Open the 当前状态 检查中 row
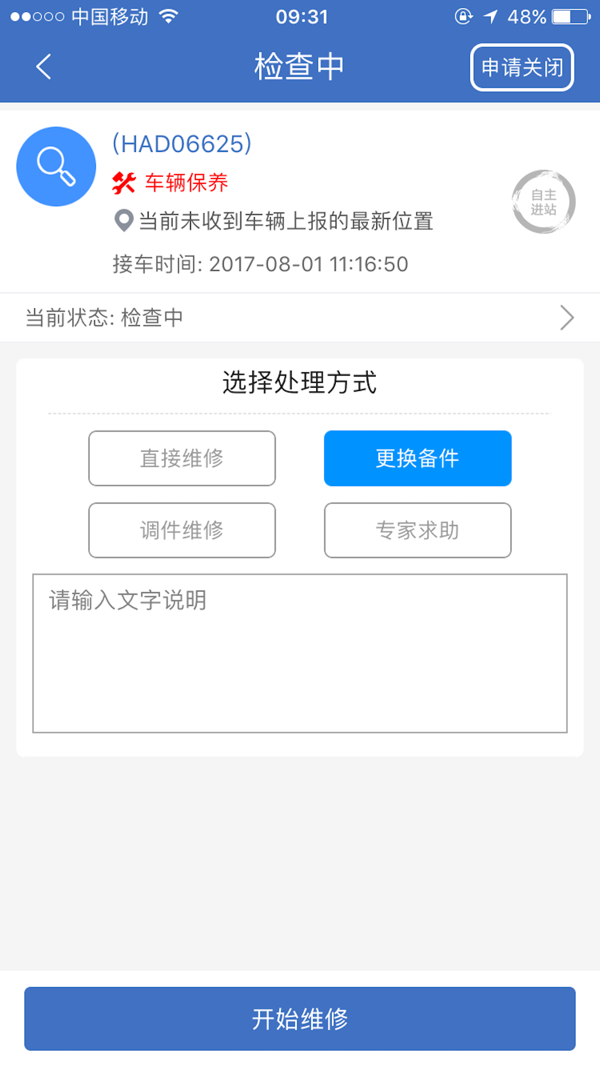600x1067 pixels. tap(300, 318)
